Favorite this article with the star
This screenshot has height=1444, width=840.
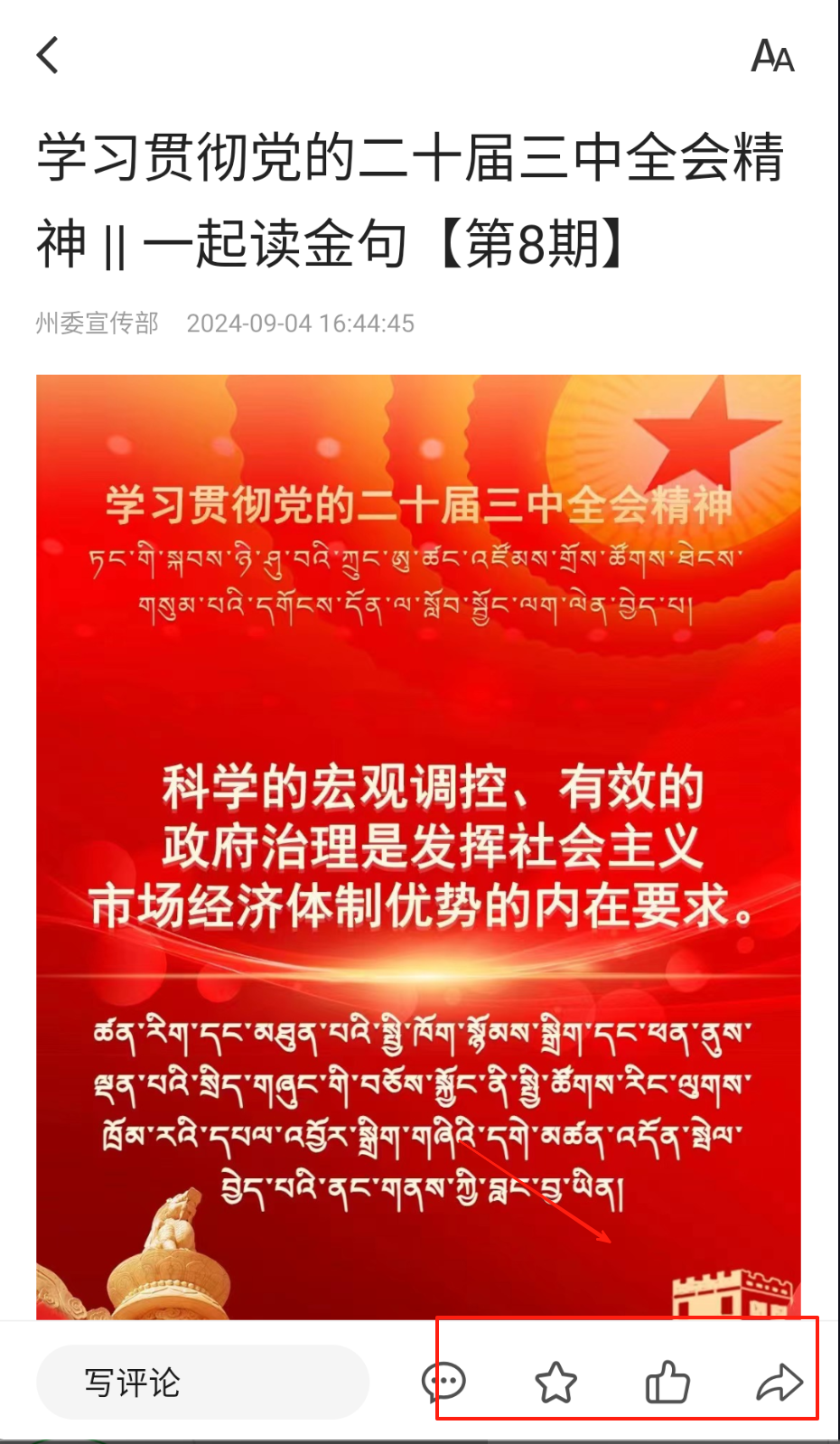pos(555,1382)
